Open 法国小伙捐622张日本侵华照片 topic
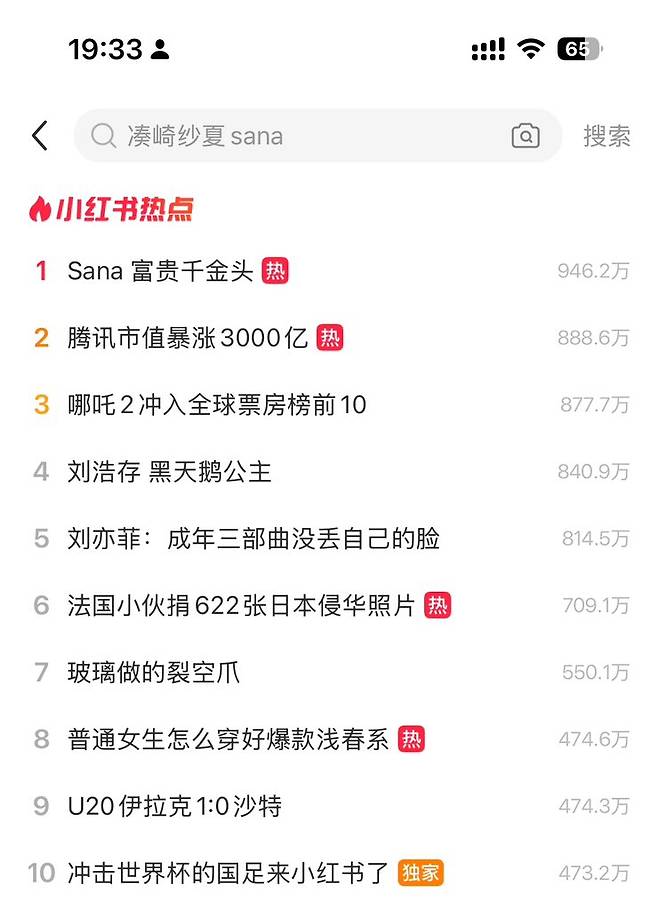 [241, 606]
